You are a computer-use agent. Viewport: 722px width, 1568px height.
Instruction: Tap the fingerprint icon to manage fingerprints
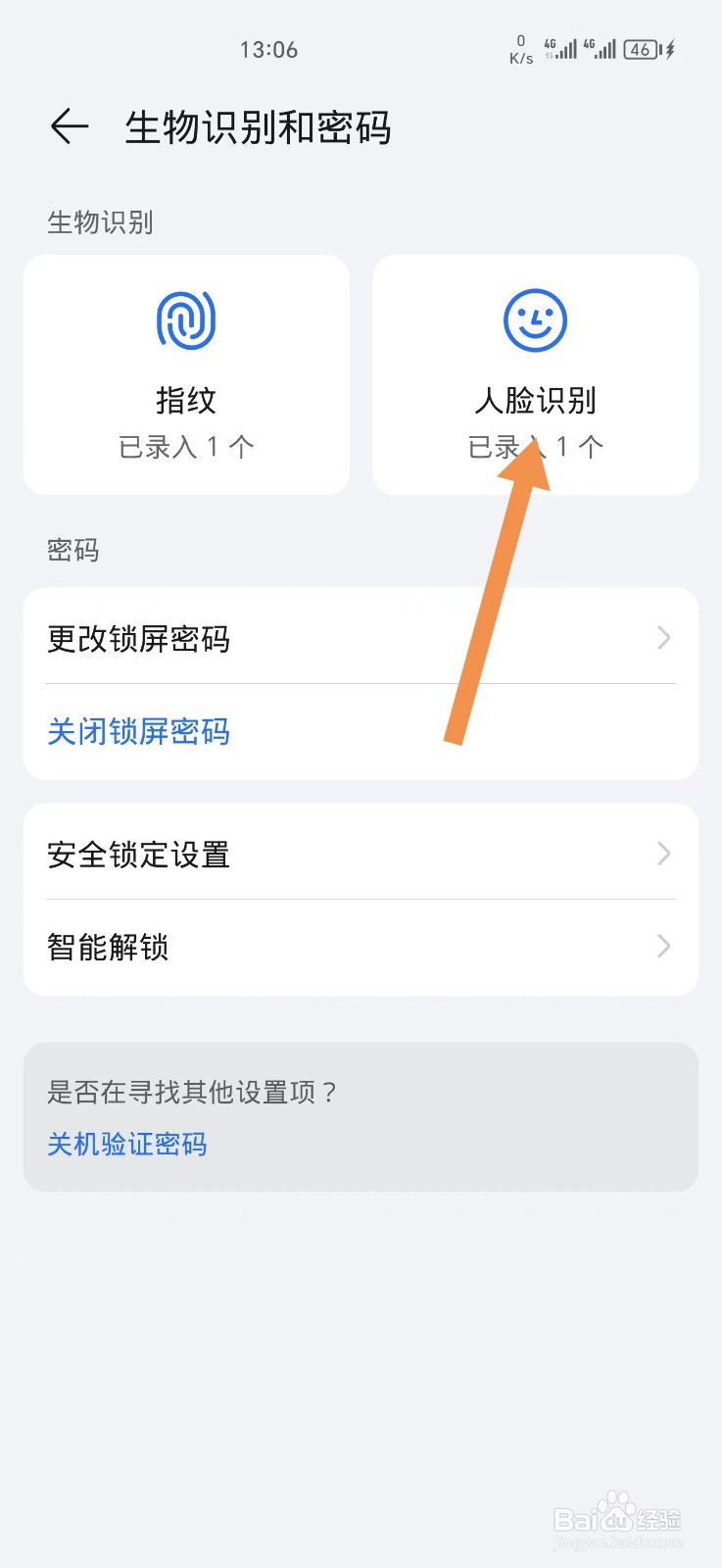(186, 320)
